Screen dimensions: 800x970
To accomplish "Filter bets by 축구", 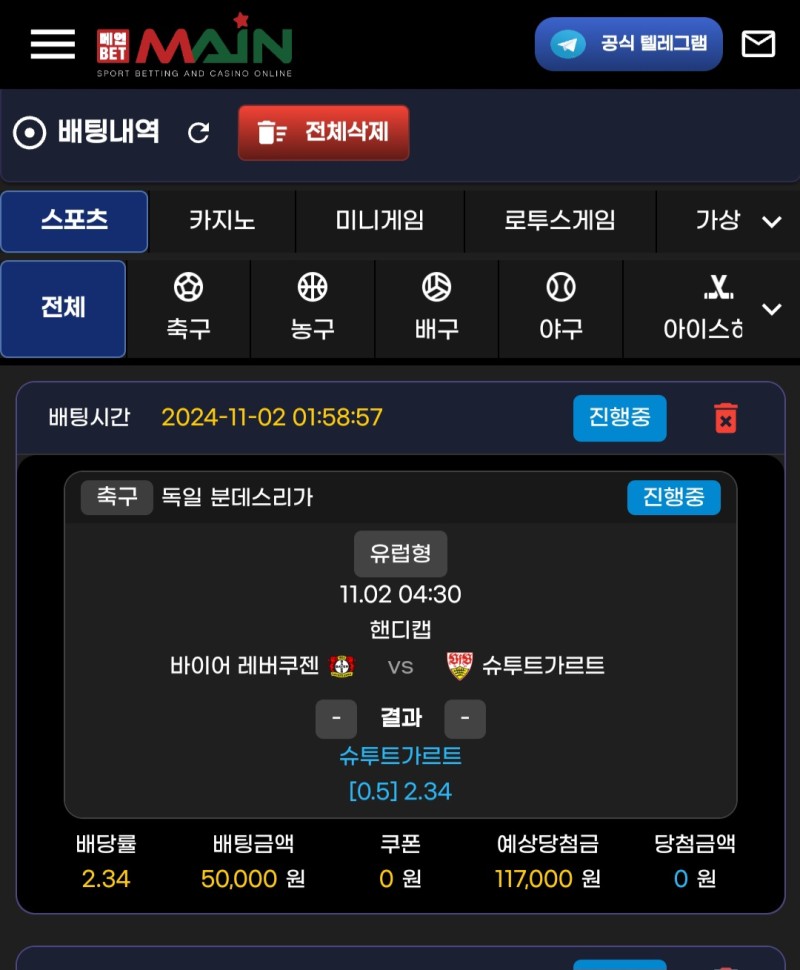I will [x=188, y=308].
